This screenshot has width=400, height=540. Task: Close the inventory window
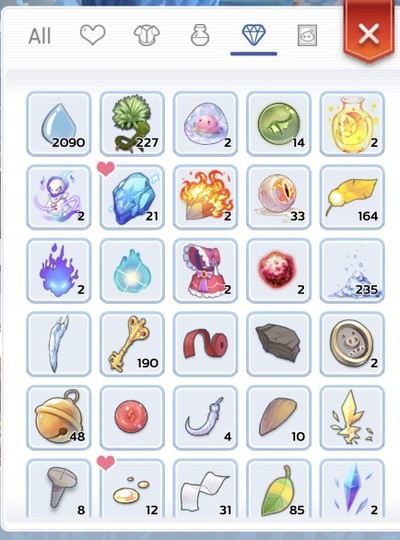(369, 33)
